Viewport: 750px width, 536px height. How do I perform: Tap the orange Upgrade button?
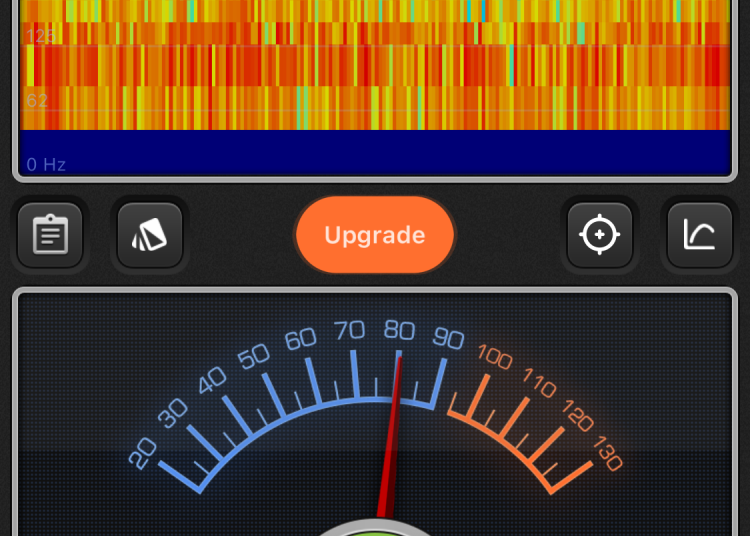[375, 236]
